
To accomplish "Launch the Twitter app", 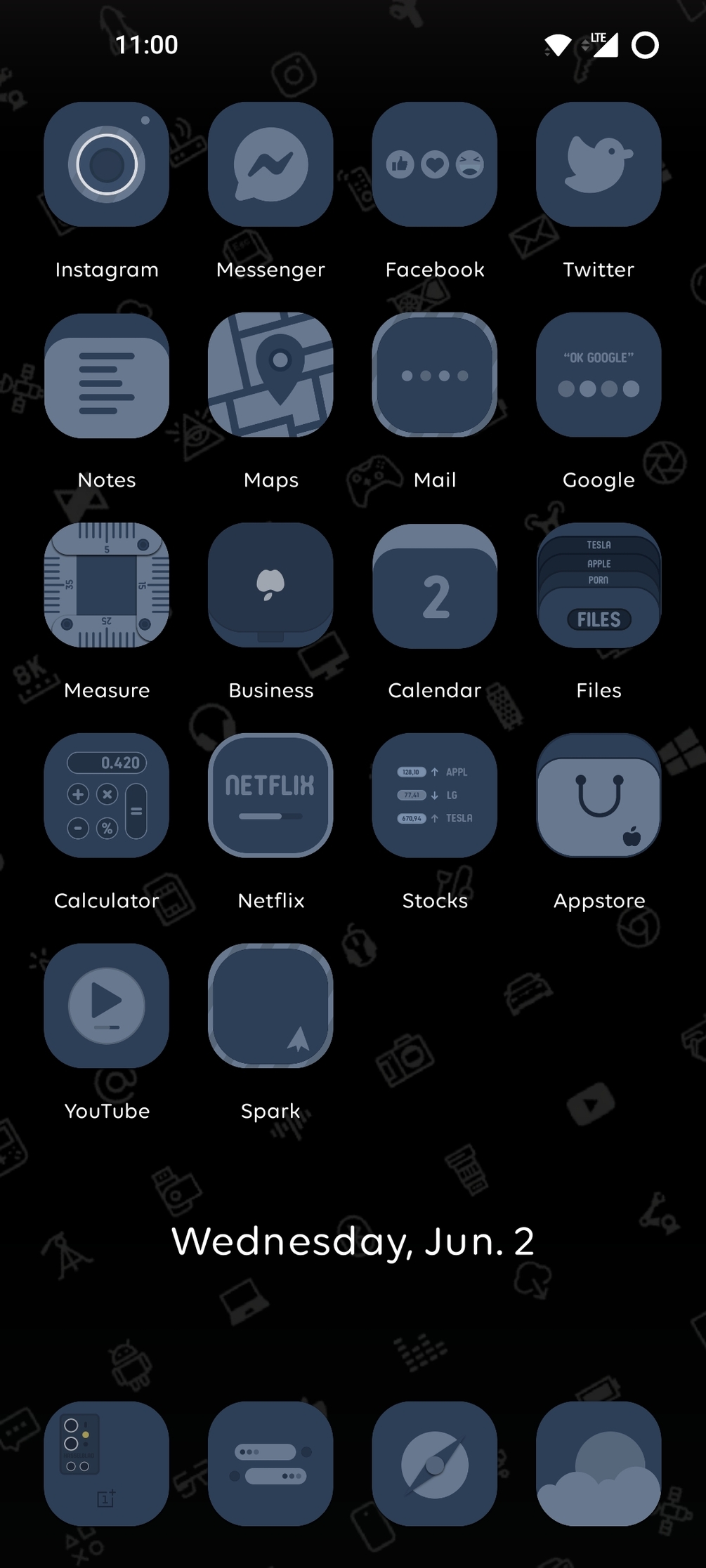I will point(599,164).
